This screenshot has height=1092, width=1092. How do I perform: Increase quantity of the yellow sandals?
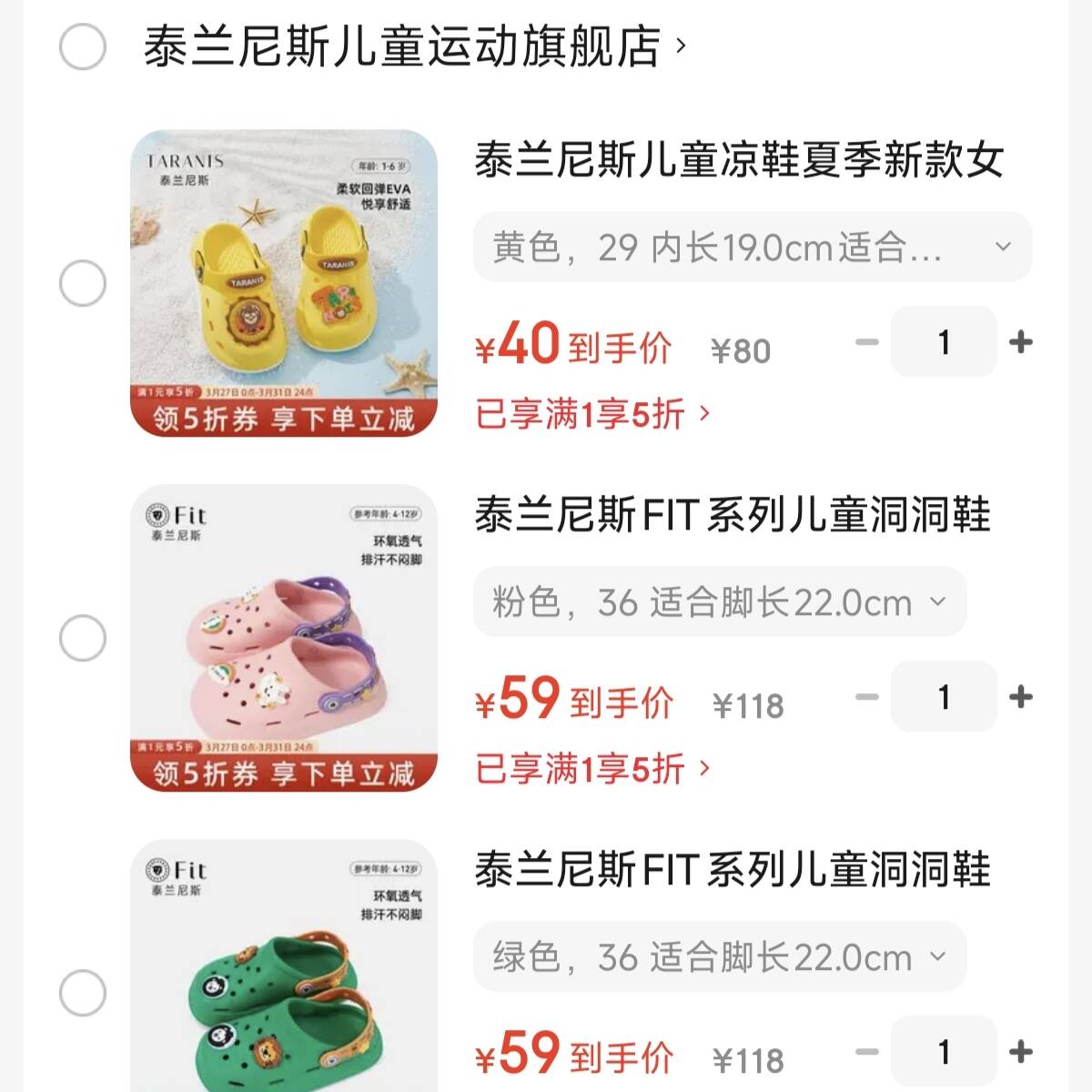(x=1021, y=342)
